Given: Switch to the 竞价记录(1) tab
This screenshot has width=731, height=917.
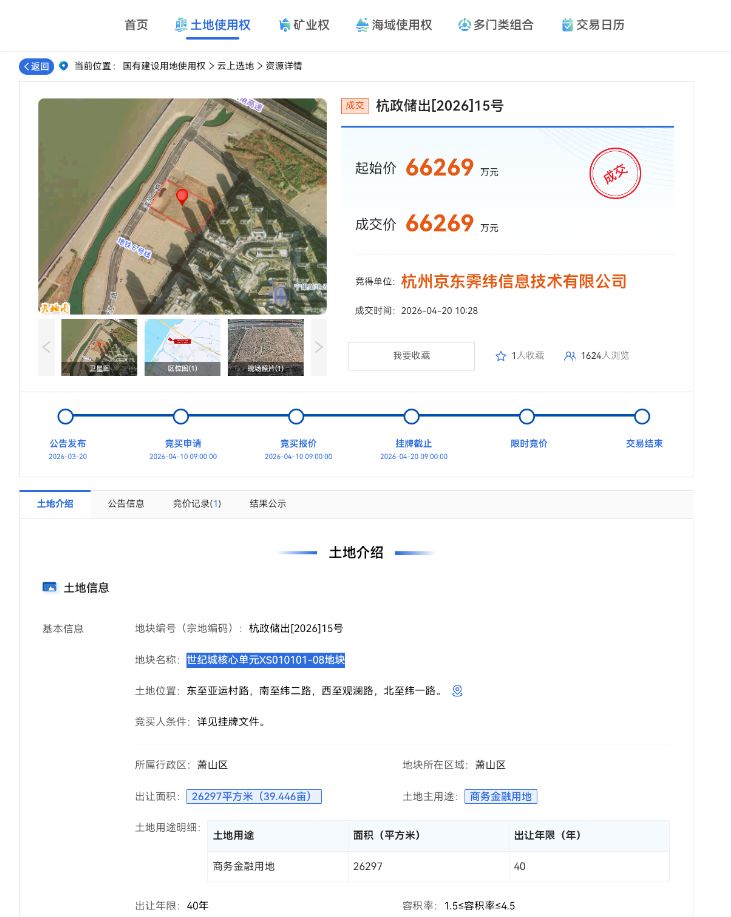Looking at the screenshot, I should point(198,504).
